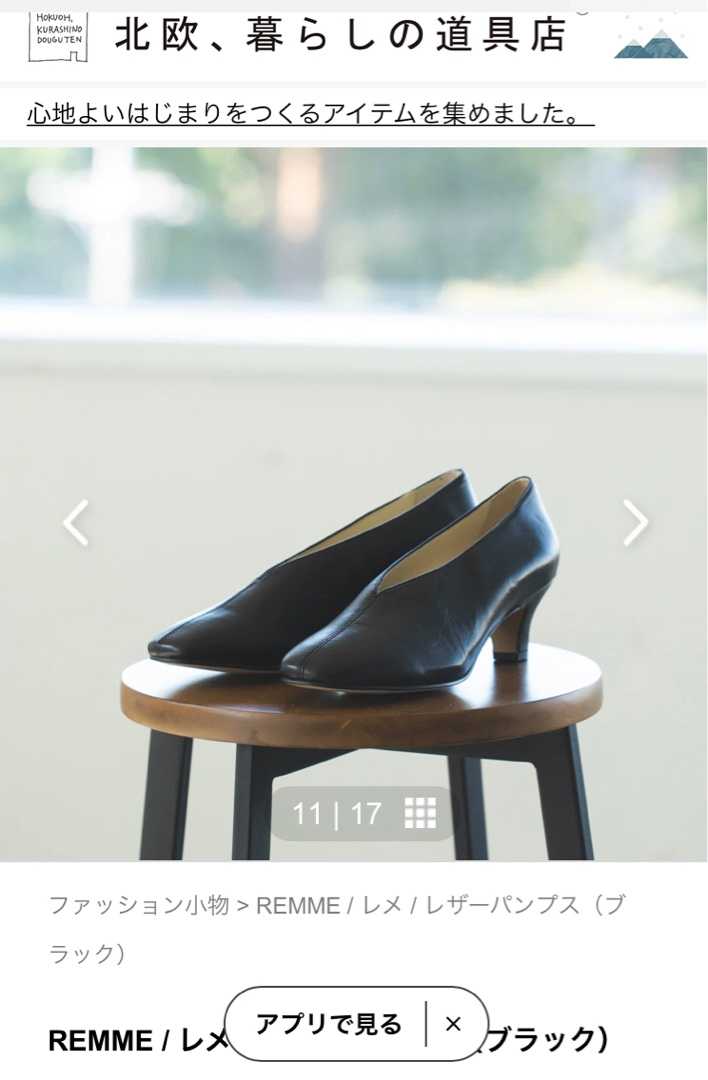Tap アプリで見る to open in app
This screenshot has width=708, height=1080.
[328, 1024]
